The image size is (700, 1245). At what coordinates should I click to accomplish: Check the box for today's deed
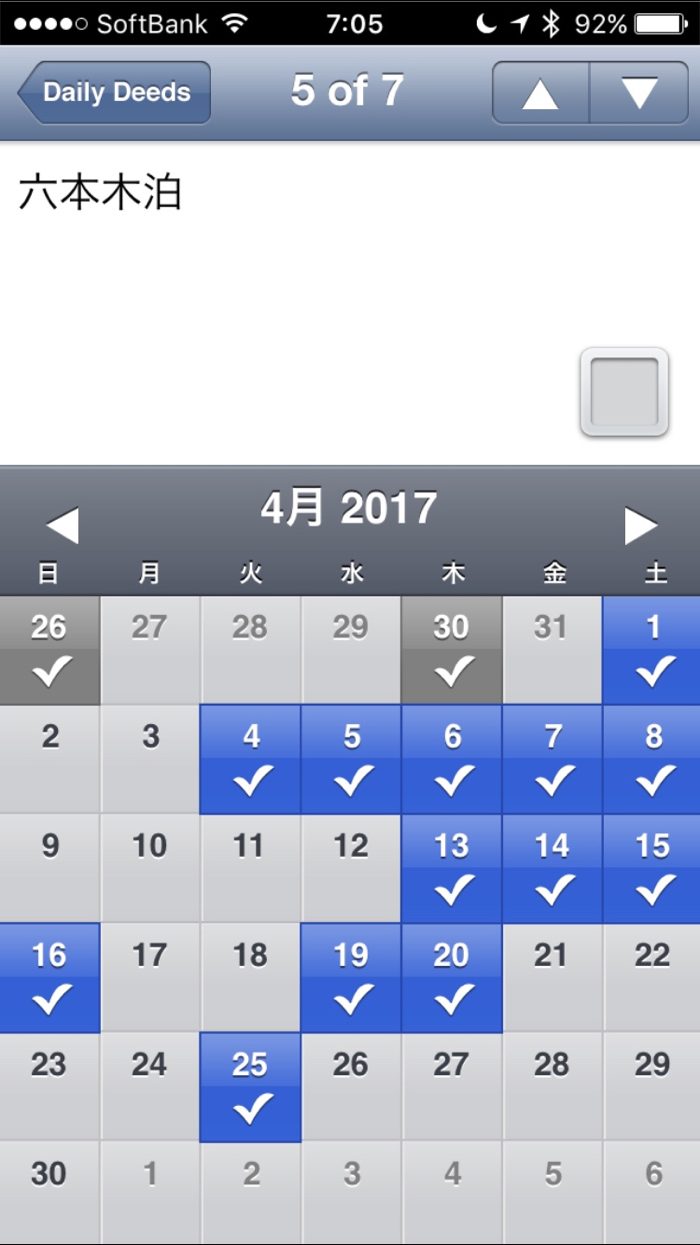tap(624, 392)
